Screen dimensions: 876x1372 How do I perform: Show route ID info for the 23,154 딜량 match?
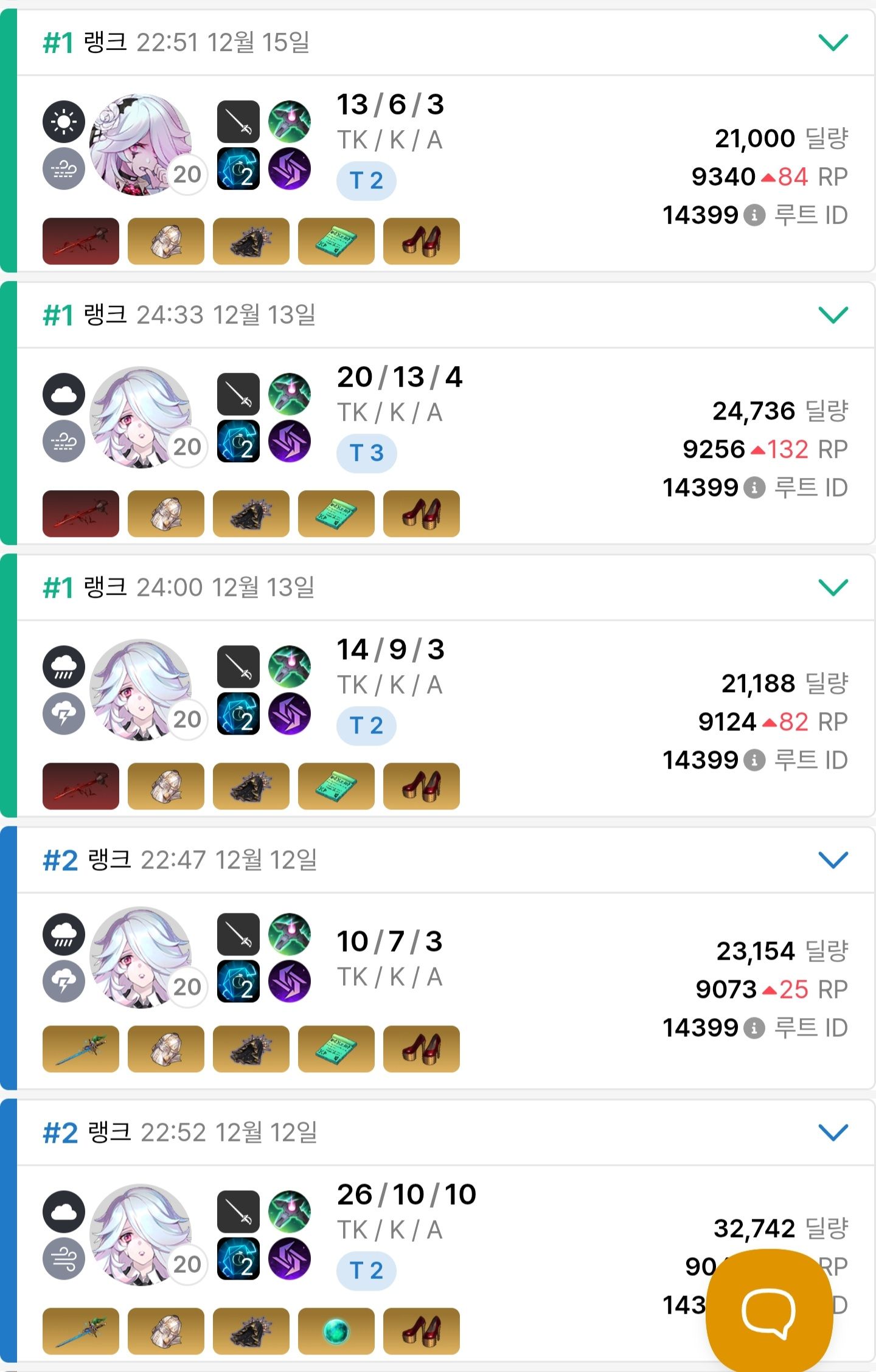(x=754, y=1028)
